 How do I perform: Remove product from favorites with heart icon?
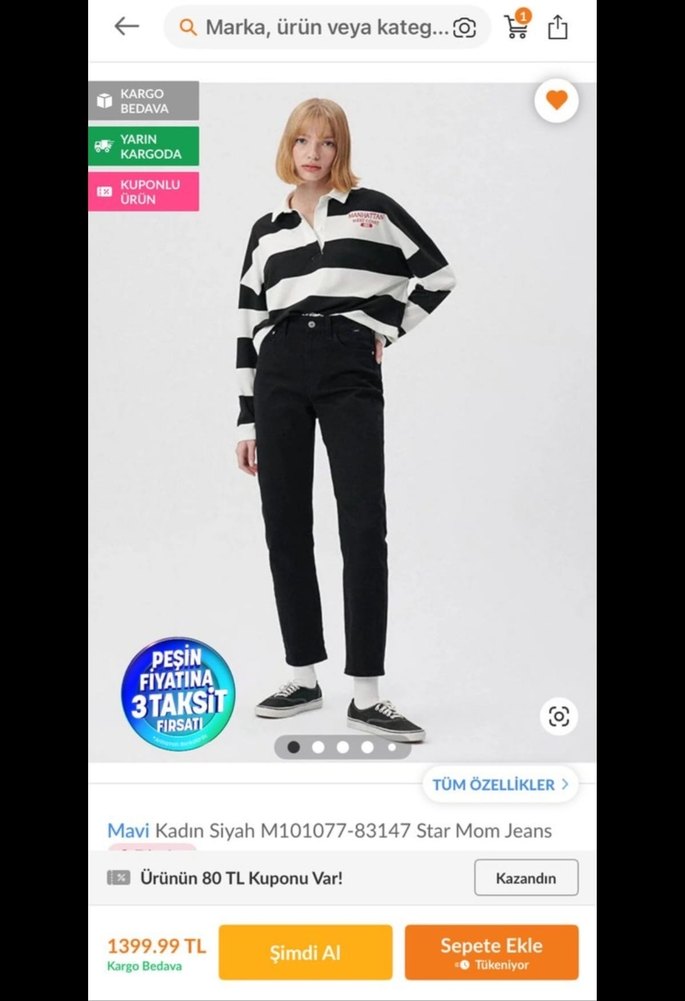tap(556, 100)
